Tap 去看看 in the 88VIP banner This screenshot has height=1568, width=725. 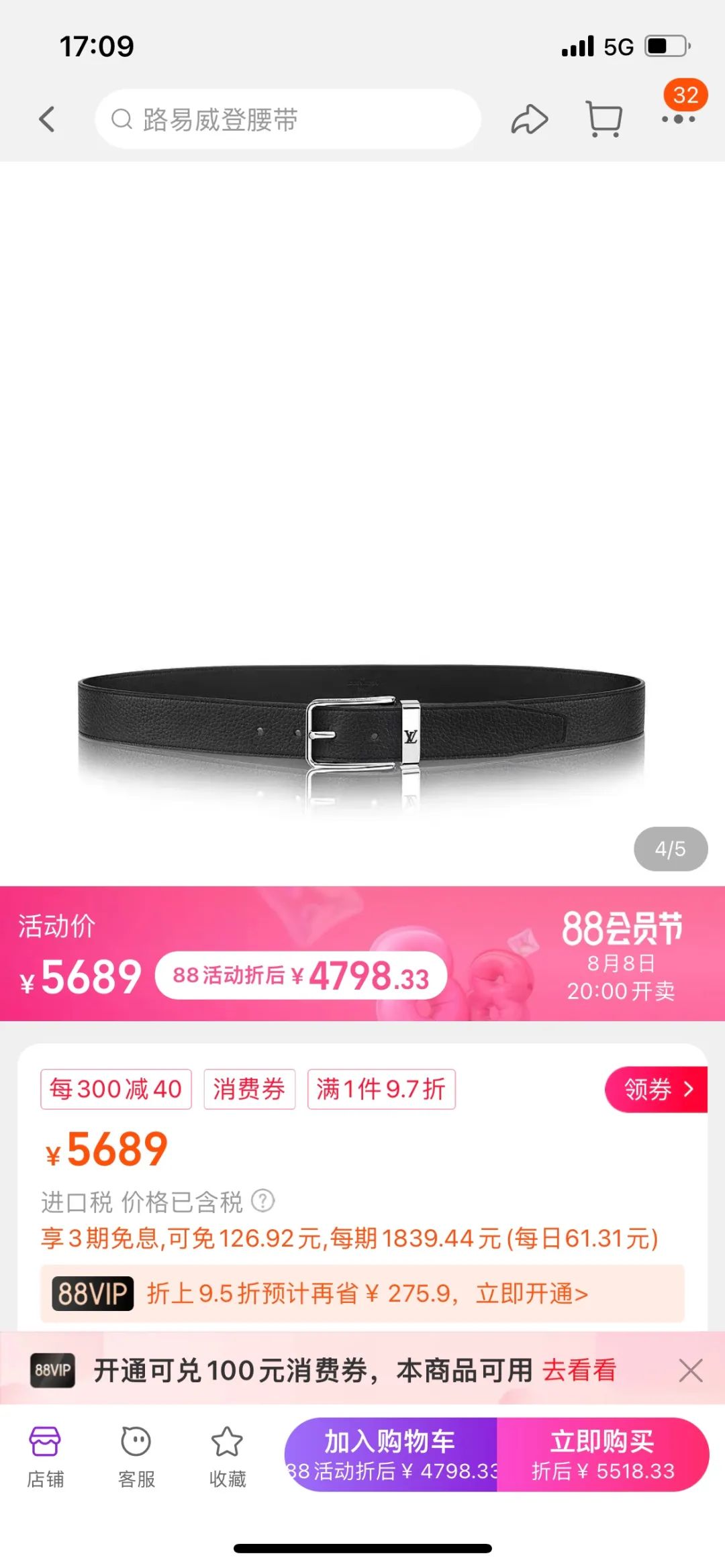579,1370
